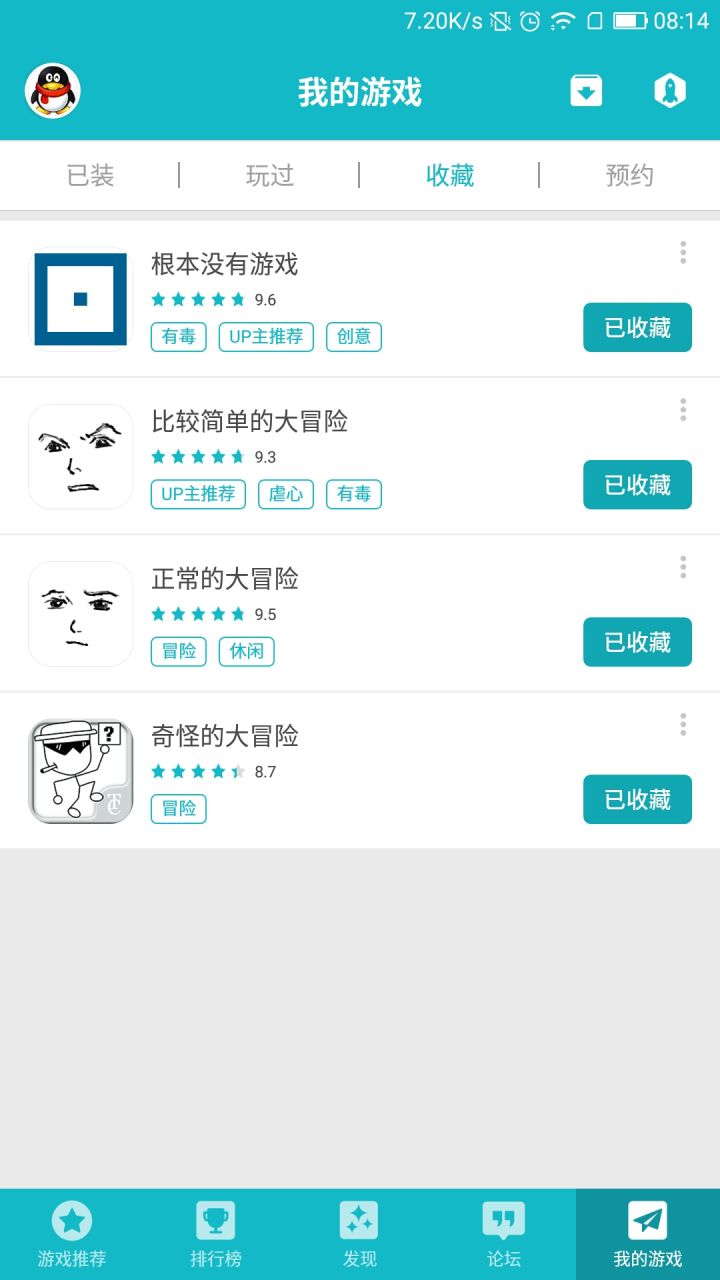This screenshot has height=1280, width=720.
Task: Open three-dot menu for 奇怪的大冒险
Action: point(683,724)
